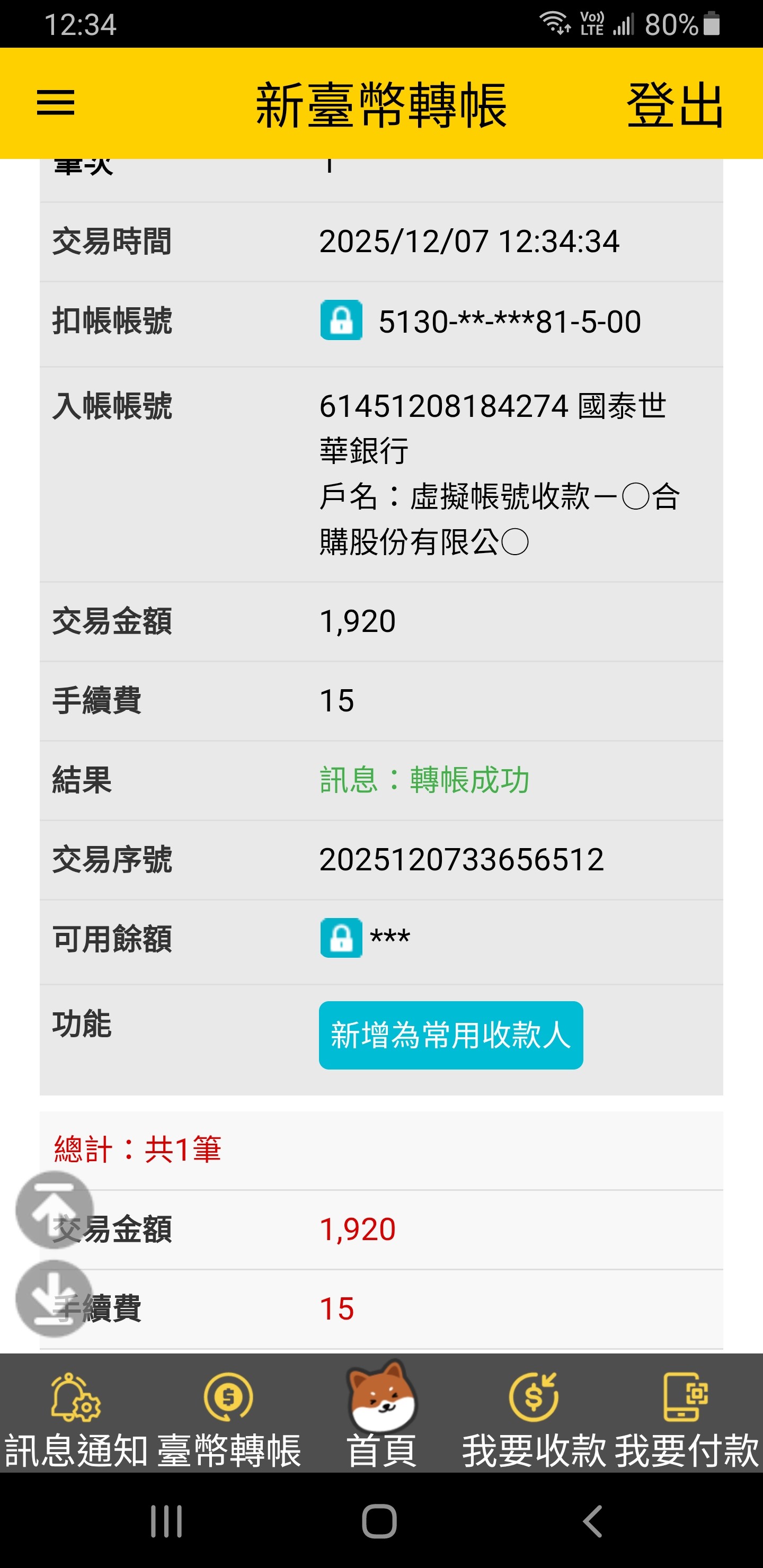Jump to top with the floating arrow
The height and width of the screenshot is (1568, 763).
tap(54, 1209)
